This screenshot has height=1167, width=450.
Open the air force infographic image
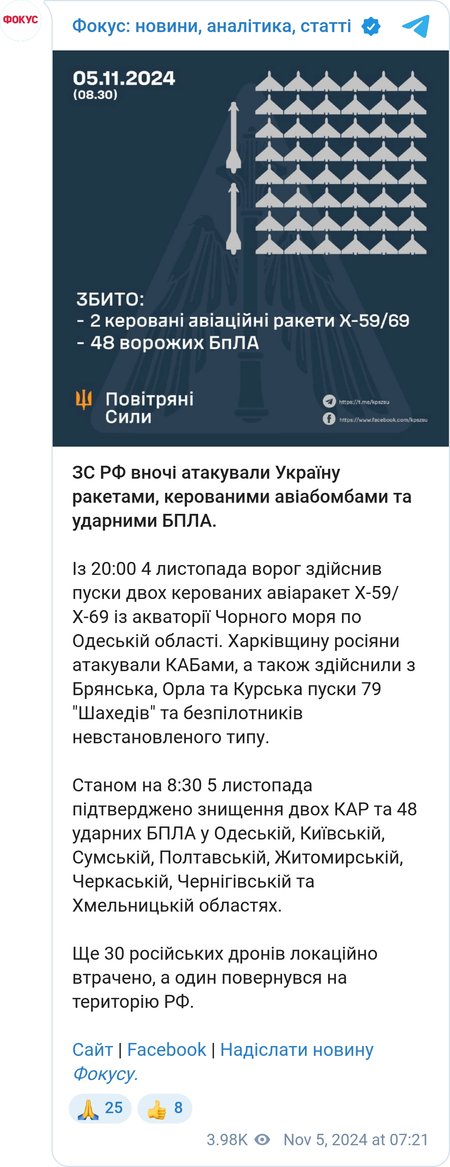[x=251, y=248]
